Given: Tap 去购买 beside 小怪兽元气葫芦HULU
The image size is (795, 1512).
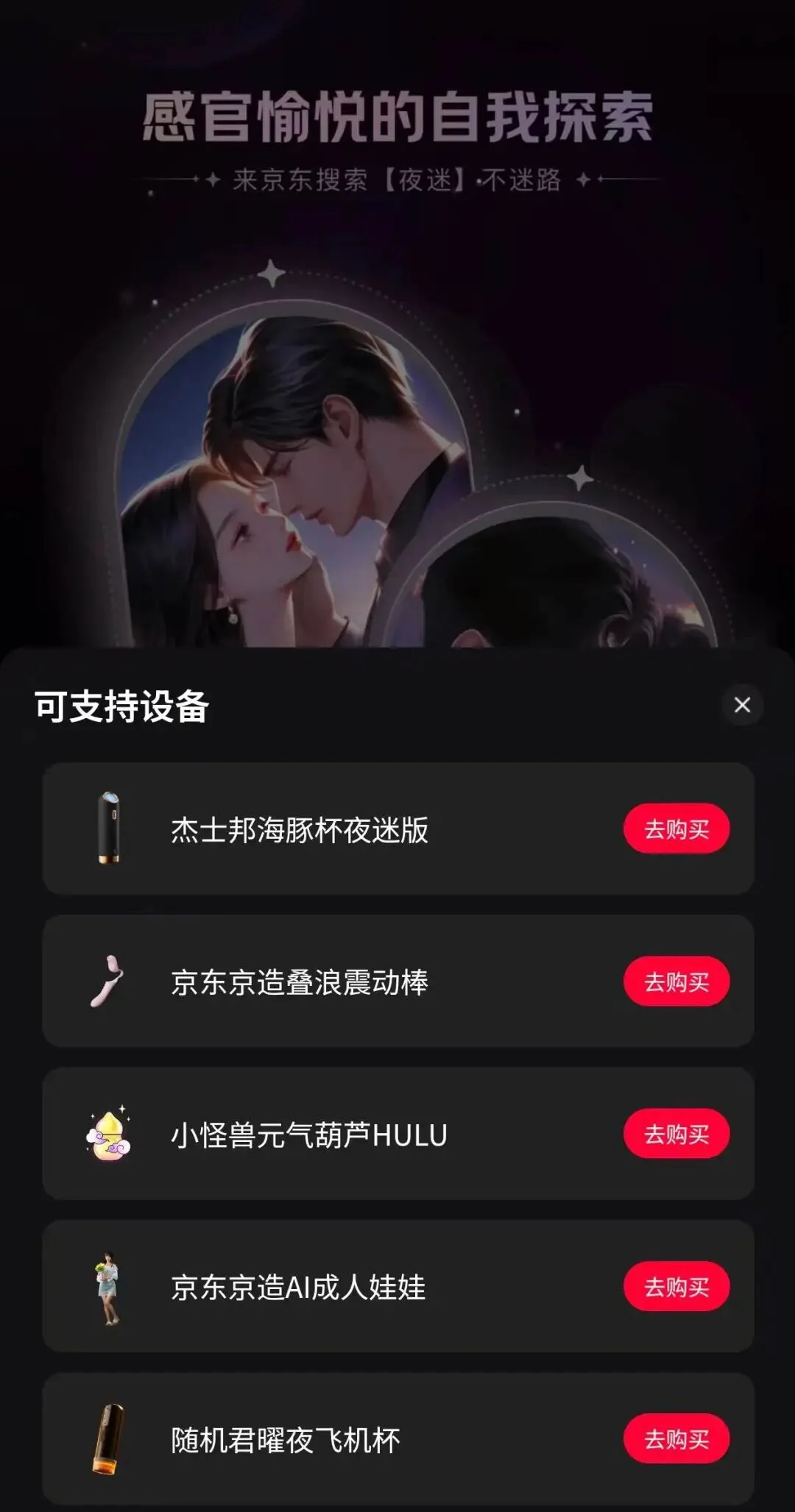Looking at the screenshot, I should click(676, 1133).
